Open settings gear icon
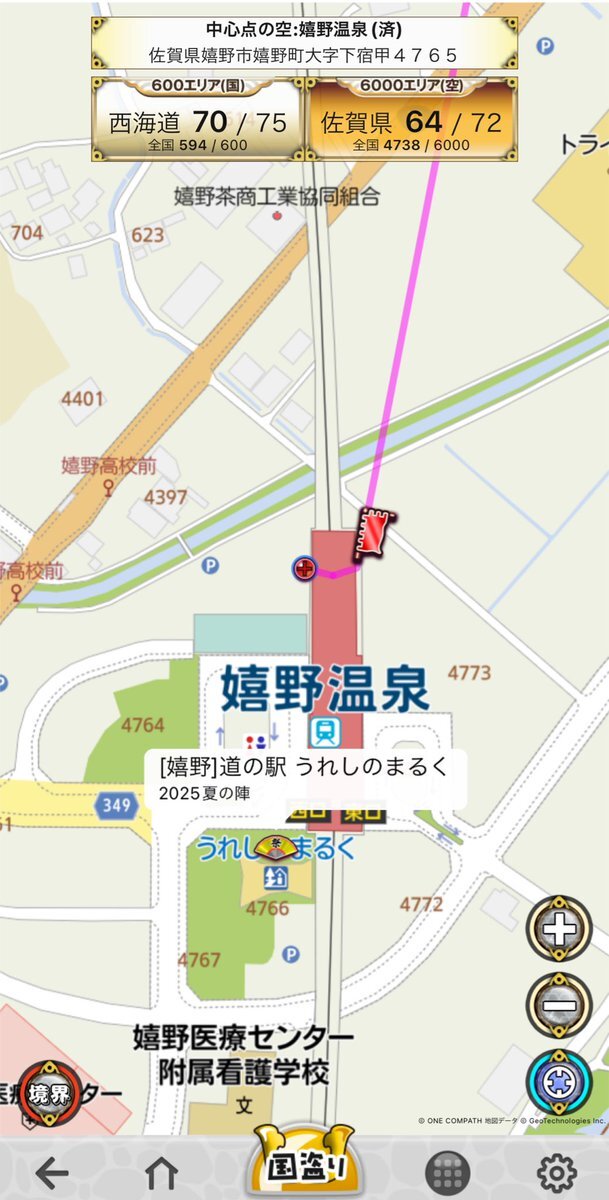The height and width of the screenshot is (1200, 609). [556, 1172]
